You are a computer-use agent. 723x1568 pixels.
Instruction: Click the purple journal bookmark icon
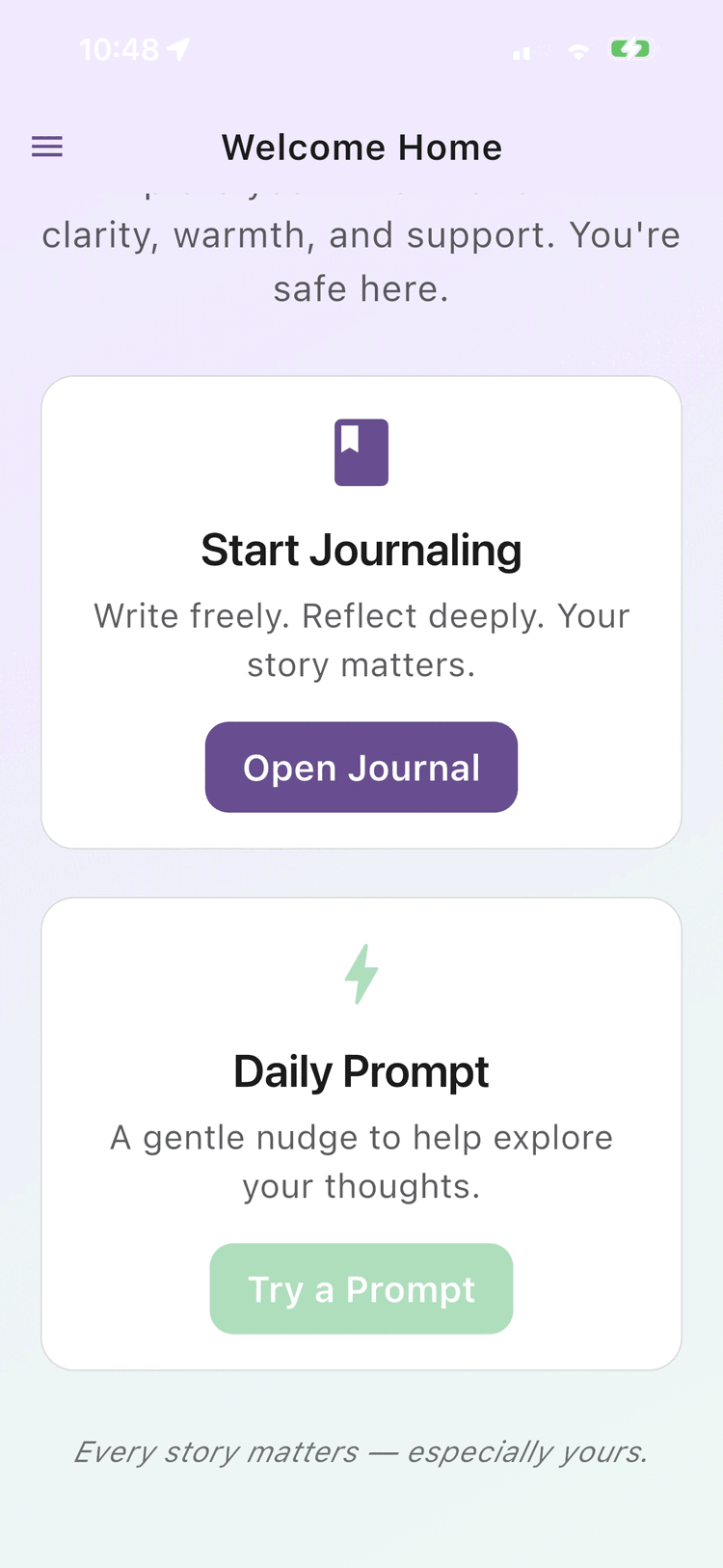(361, 451)
